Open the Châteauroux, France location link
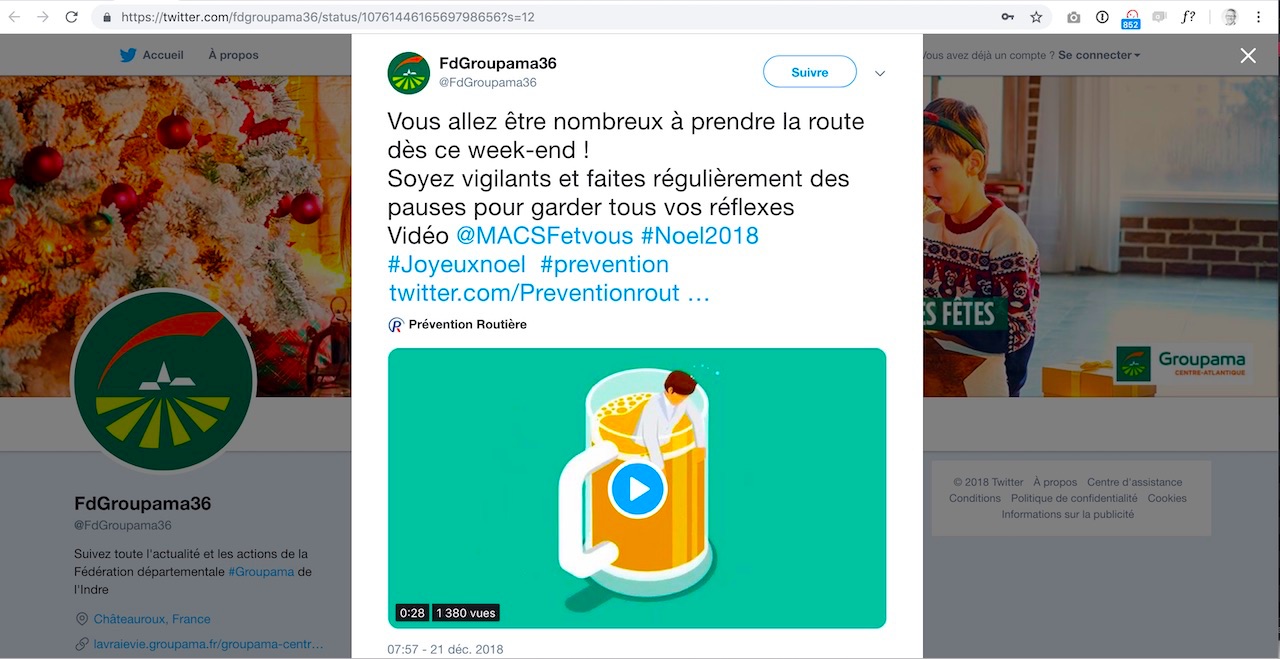Screen dimensions: 1280x659 pos(151,619)
